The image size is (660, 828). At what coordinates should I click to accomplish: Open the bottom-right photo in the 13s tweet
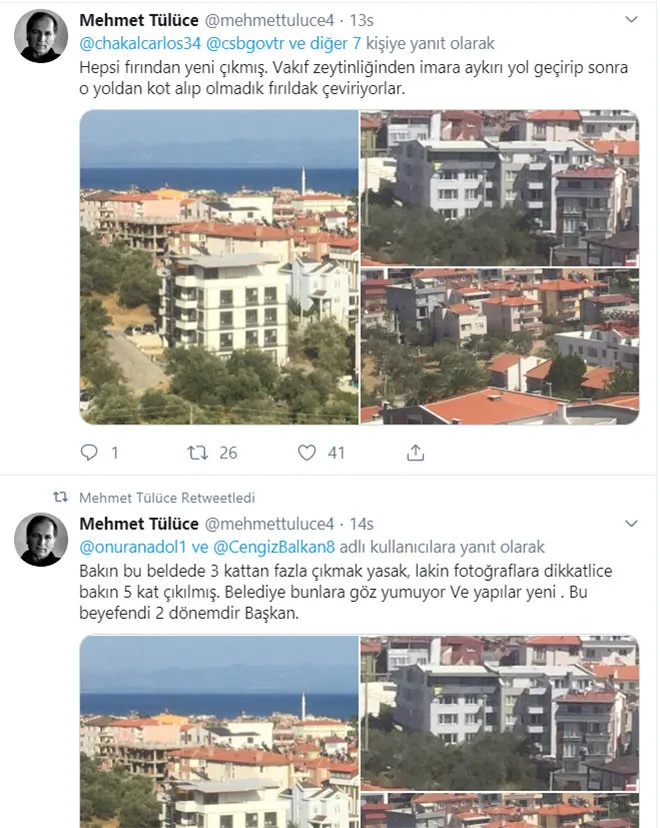pos(499,346)
